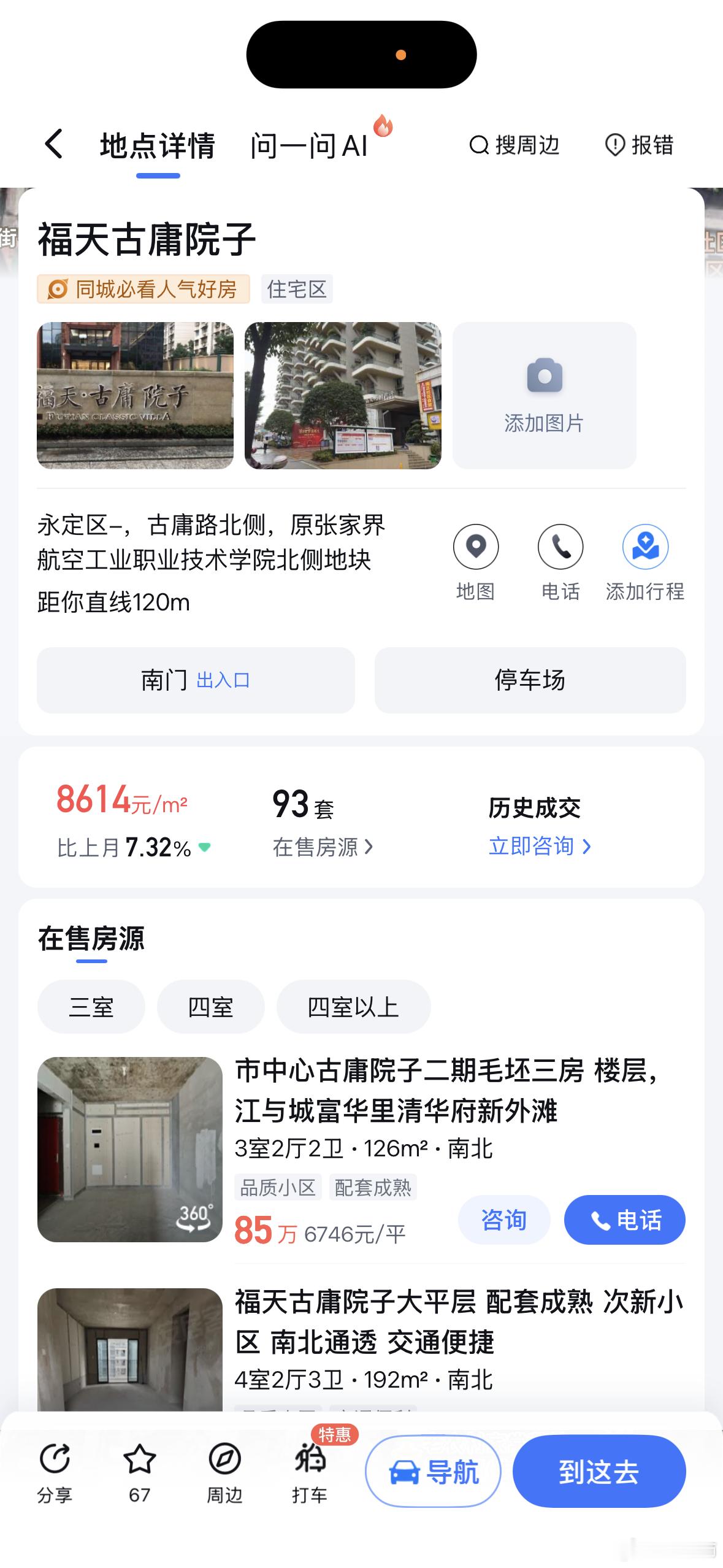Image resolution: width=723 pixels, height=1568 pixels.
Task: Select the 南门 出入口 entrance
Action: coord(196,680)
